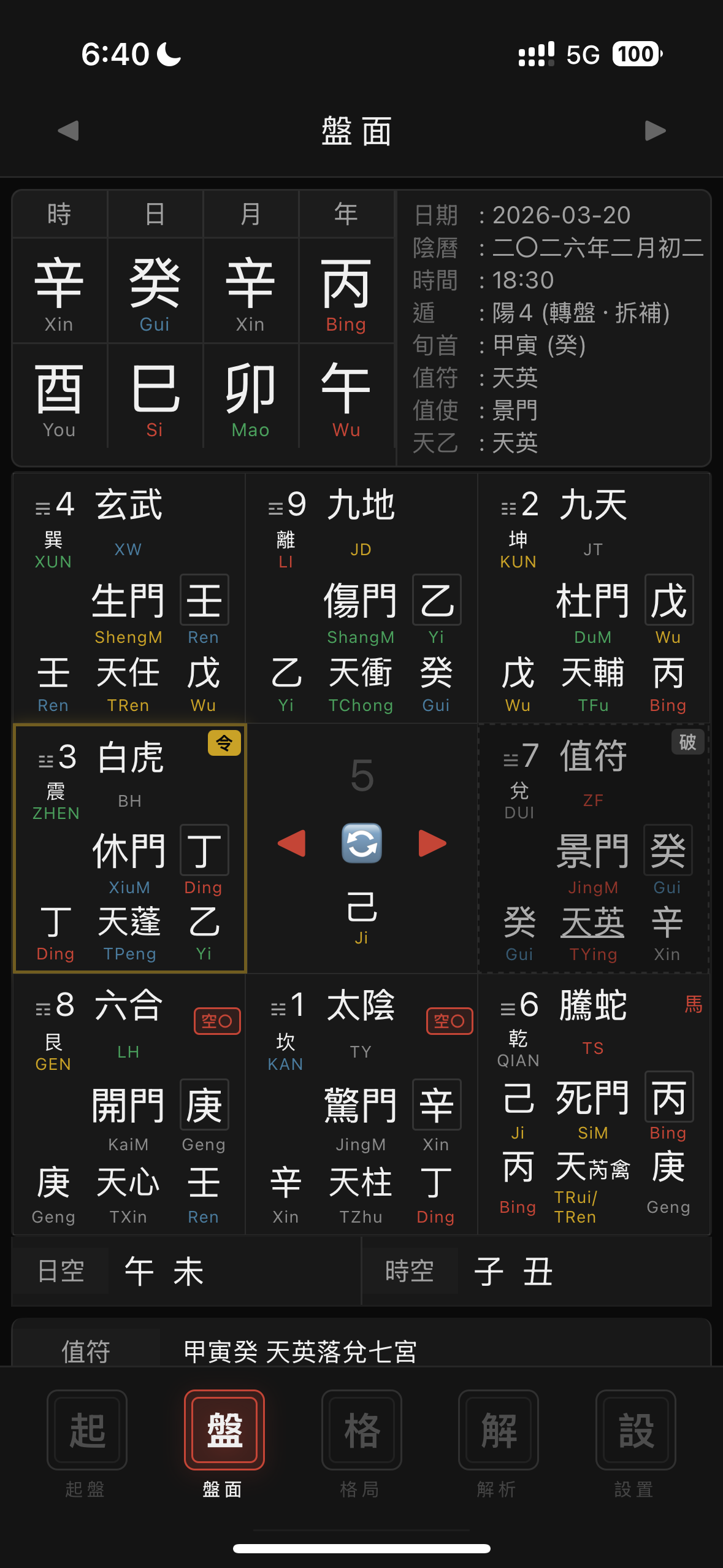Go to the next chart with the header right arrow
This screenshot has height=1568, width=723.
point(655,131)
